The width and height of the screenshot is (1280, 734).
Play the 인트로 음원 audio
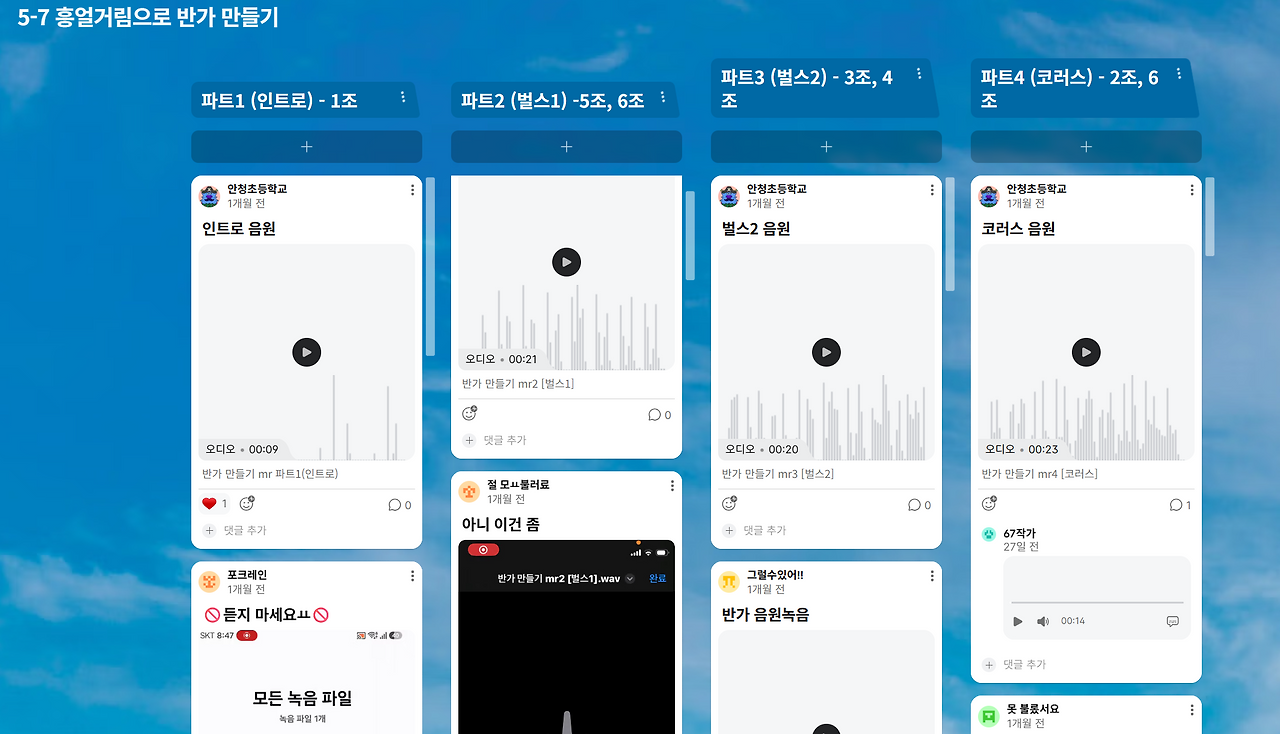[306, 352]
